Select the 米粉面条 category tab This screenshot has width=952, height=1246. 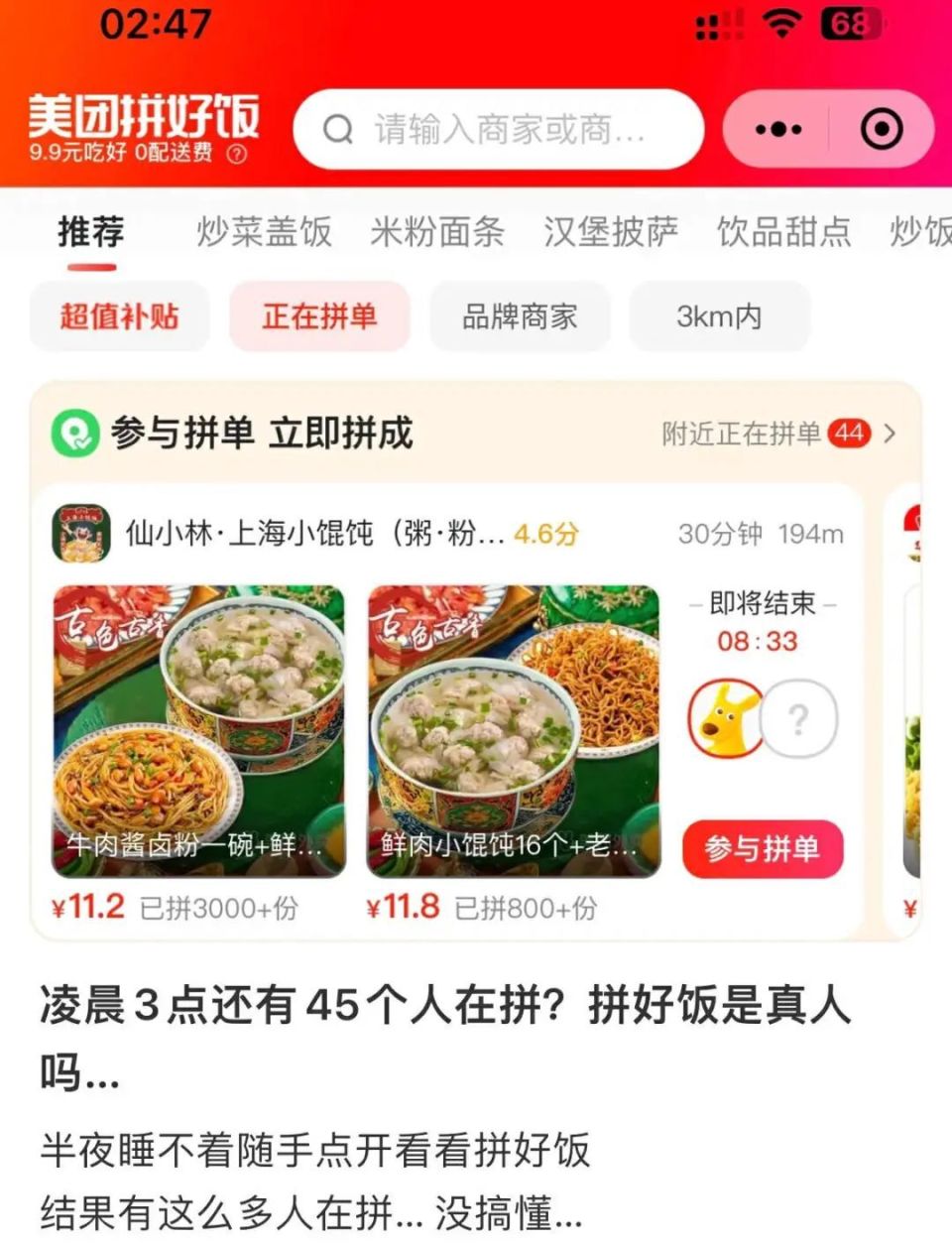coord(437,232)
